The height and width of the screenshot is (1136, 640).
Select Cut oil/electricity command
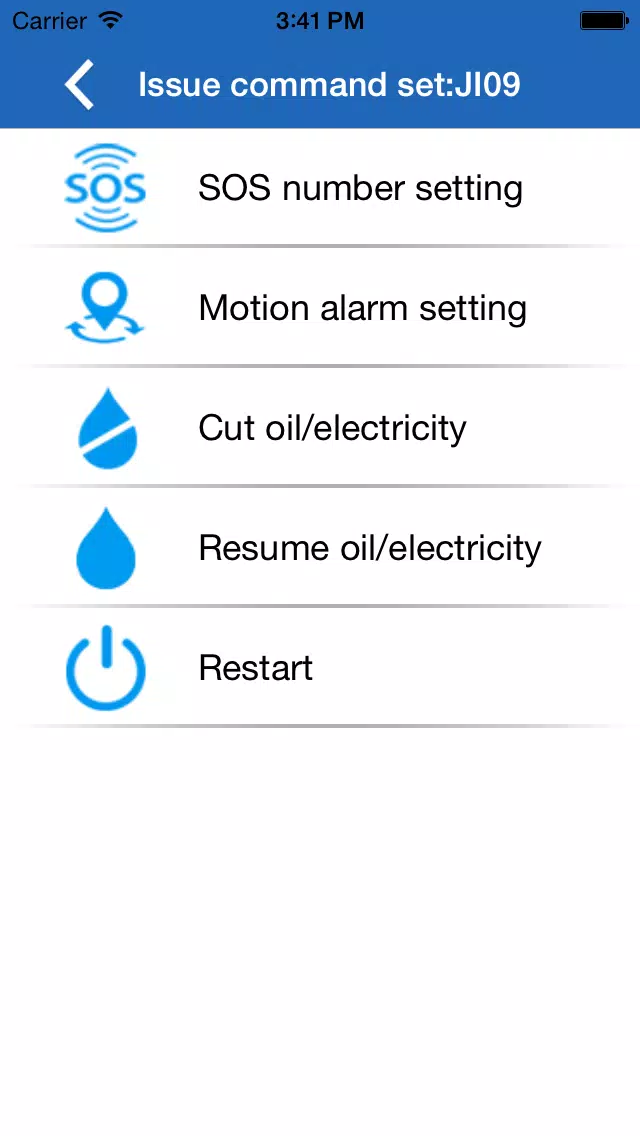(x=320, y=427)
